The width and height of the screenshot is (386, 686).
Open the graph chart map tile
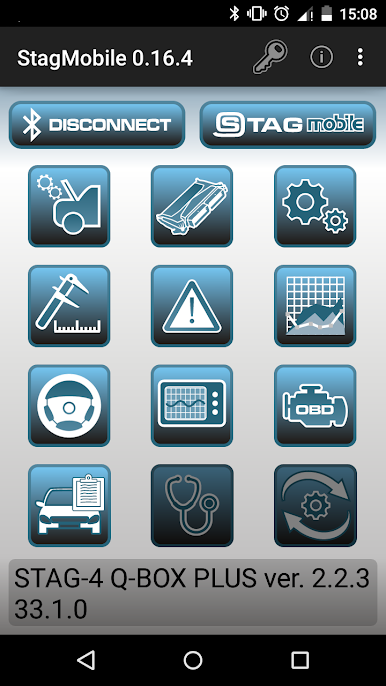pyautogui.click(x=315, y=306)
